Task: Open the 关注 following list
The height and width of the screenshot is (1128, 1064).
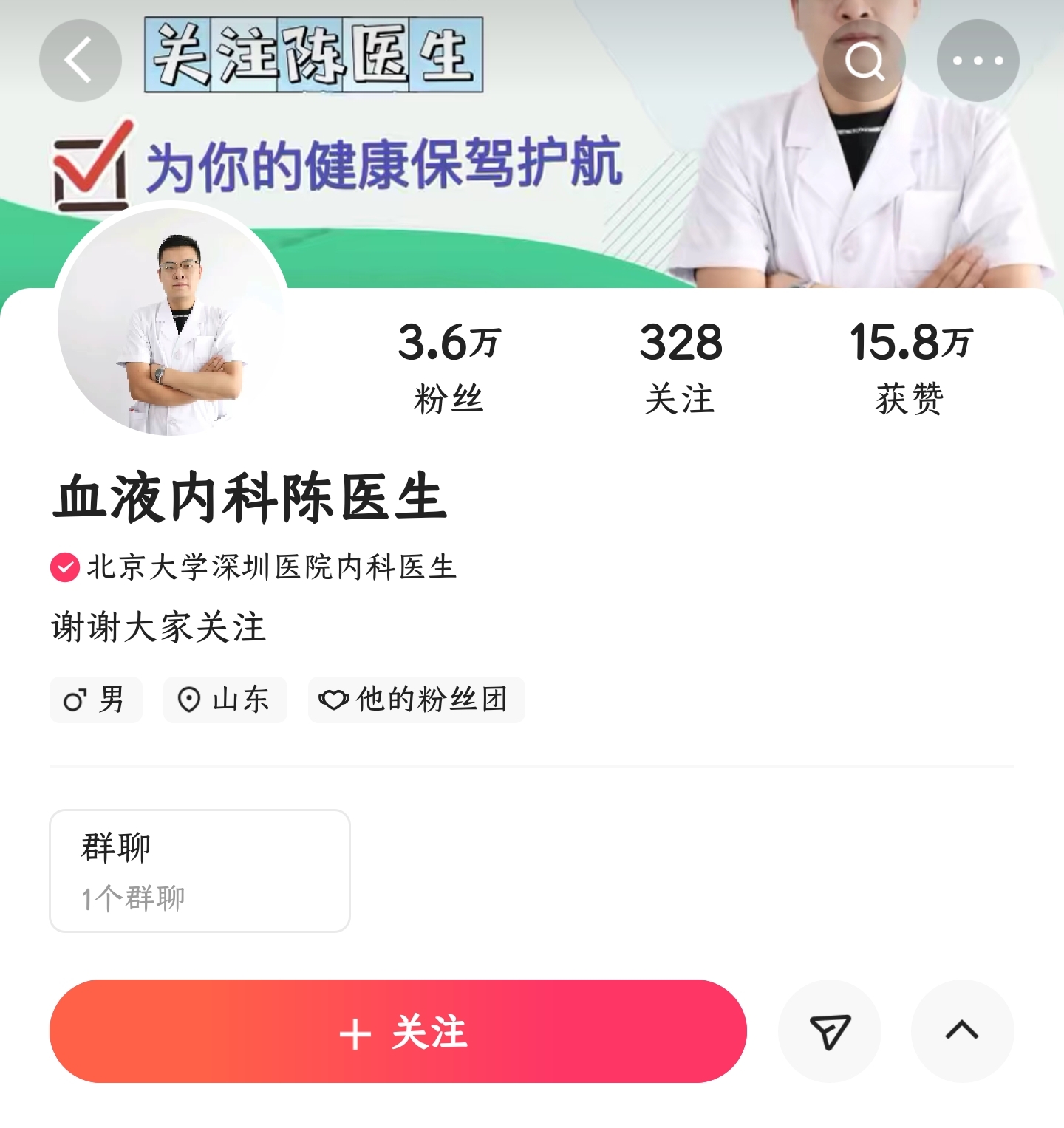Action: 680,367
